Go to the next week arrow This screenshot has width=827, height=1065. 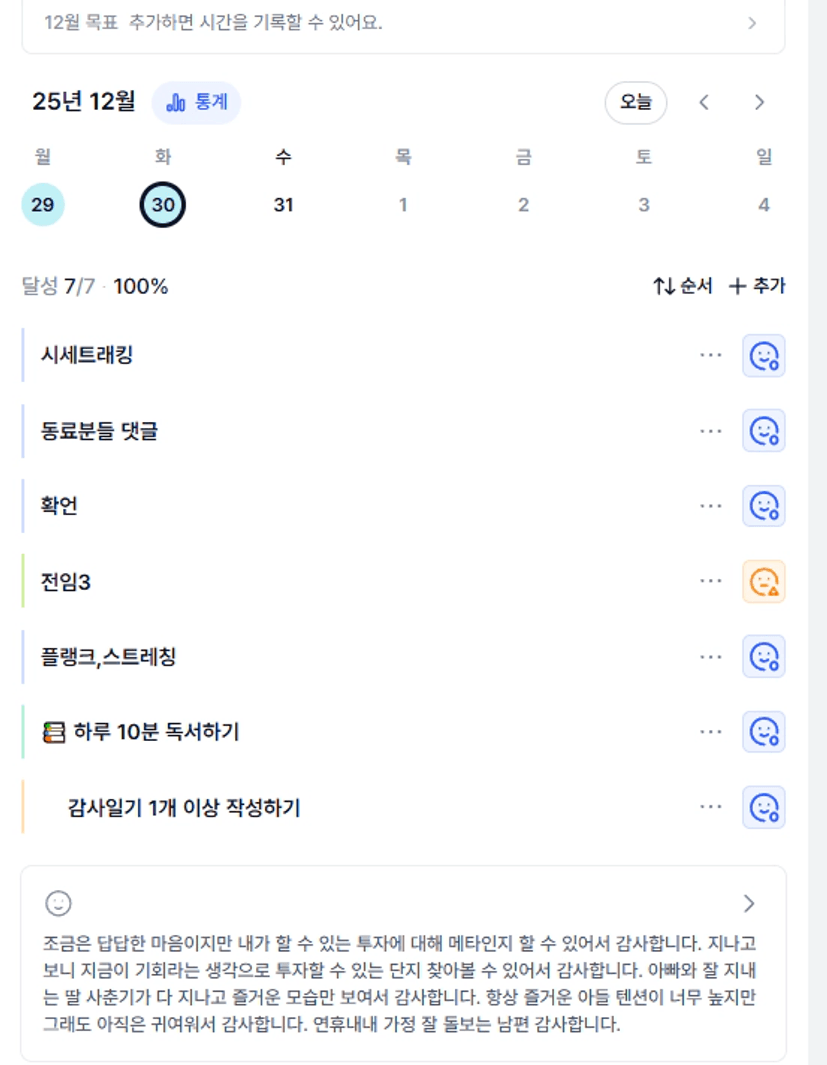[x=759, y=102]
